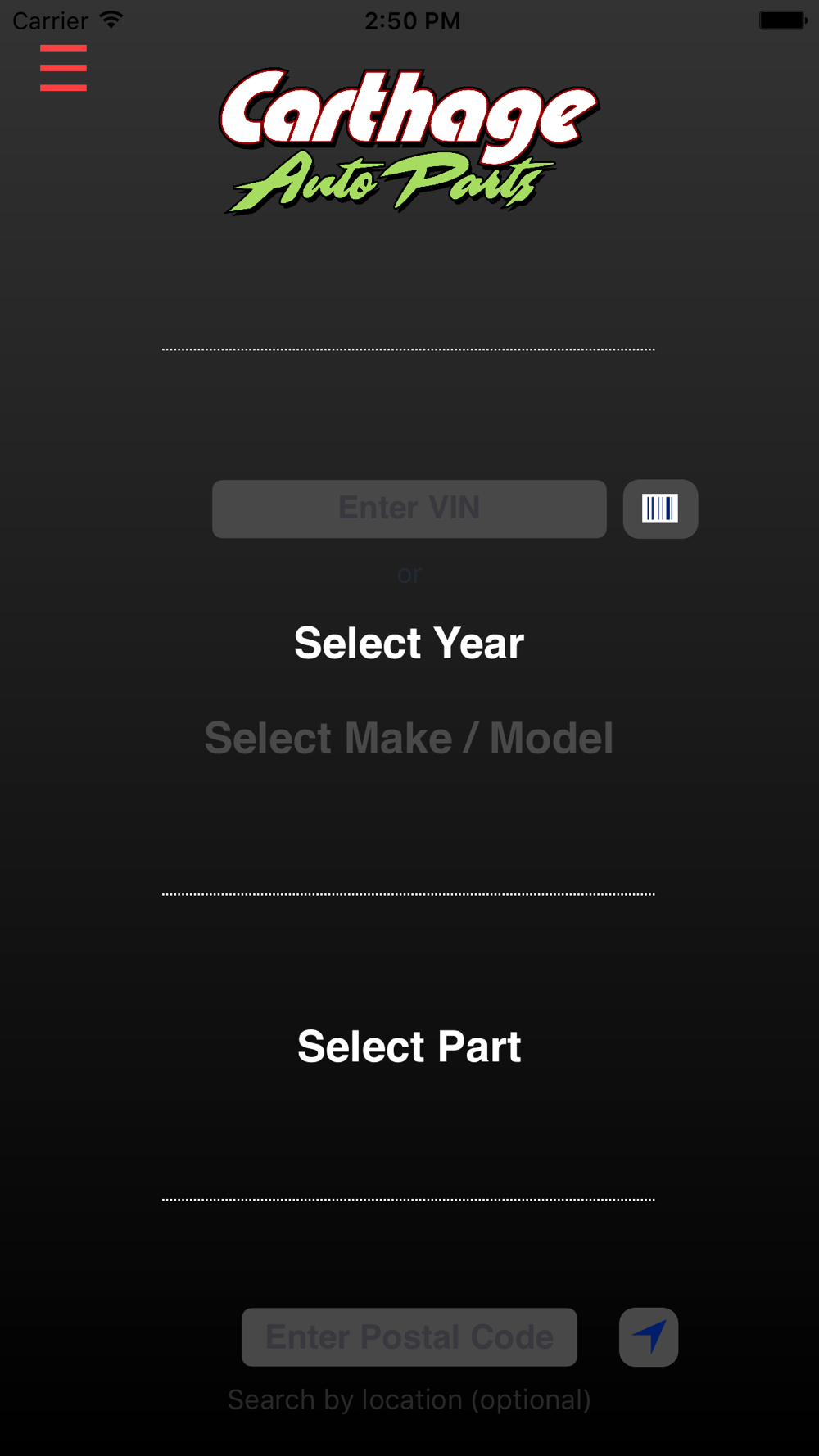The height and width of the screenshot is (1456, 819).
Task: Scan VIN with the barcode button
Action: (x=660, y=509)
